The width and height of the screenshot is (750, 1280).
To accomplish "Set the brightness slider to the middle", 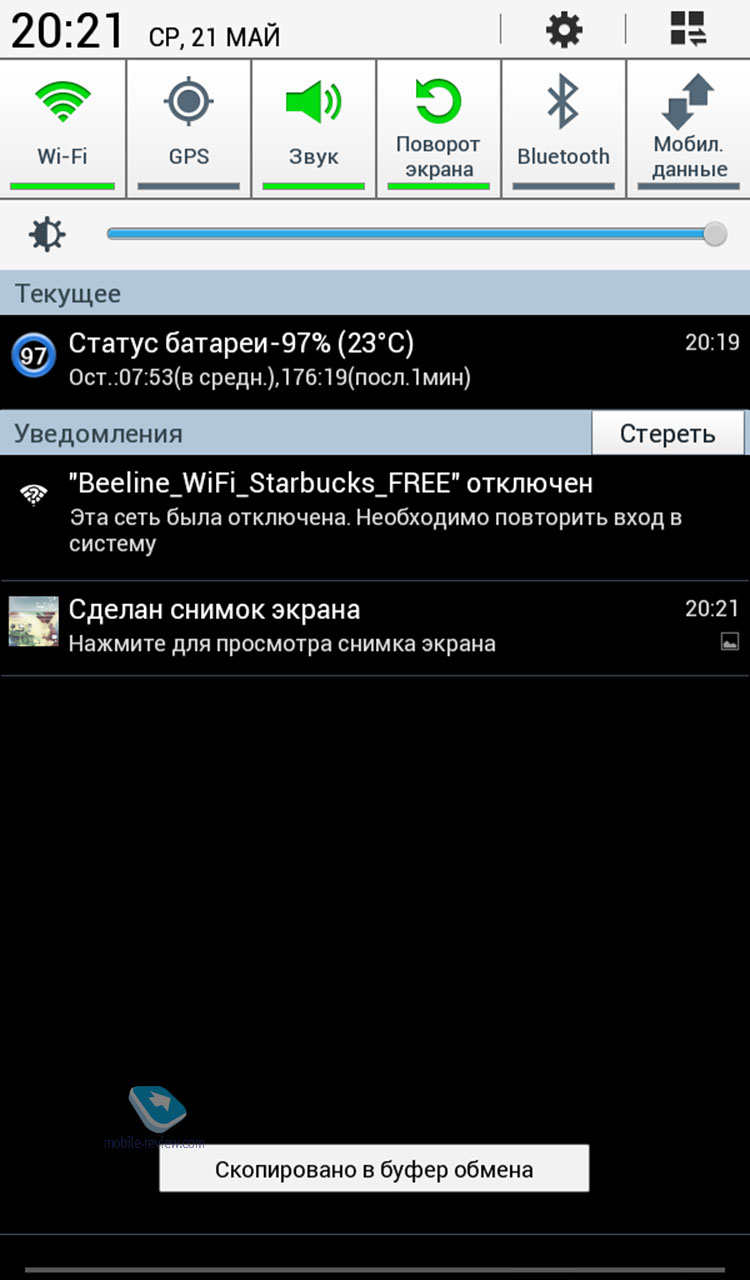I will (x=411, y=234).
